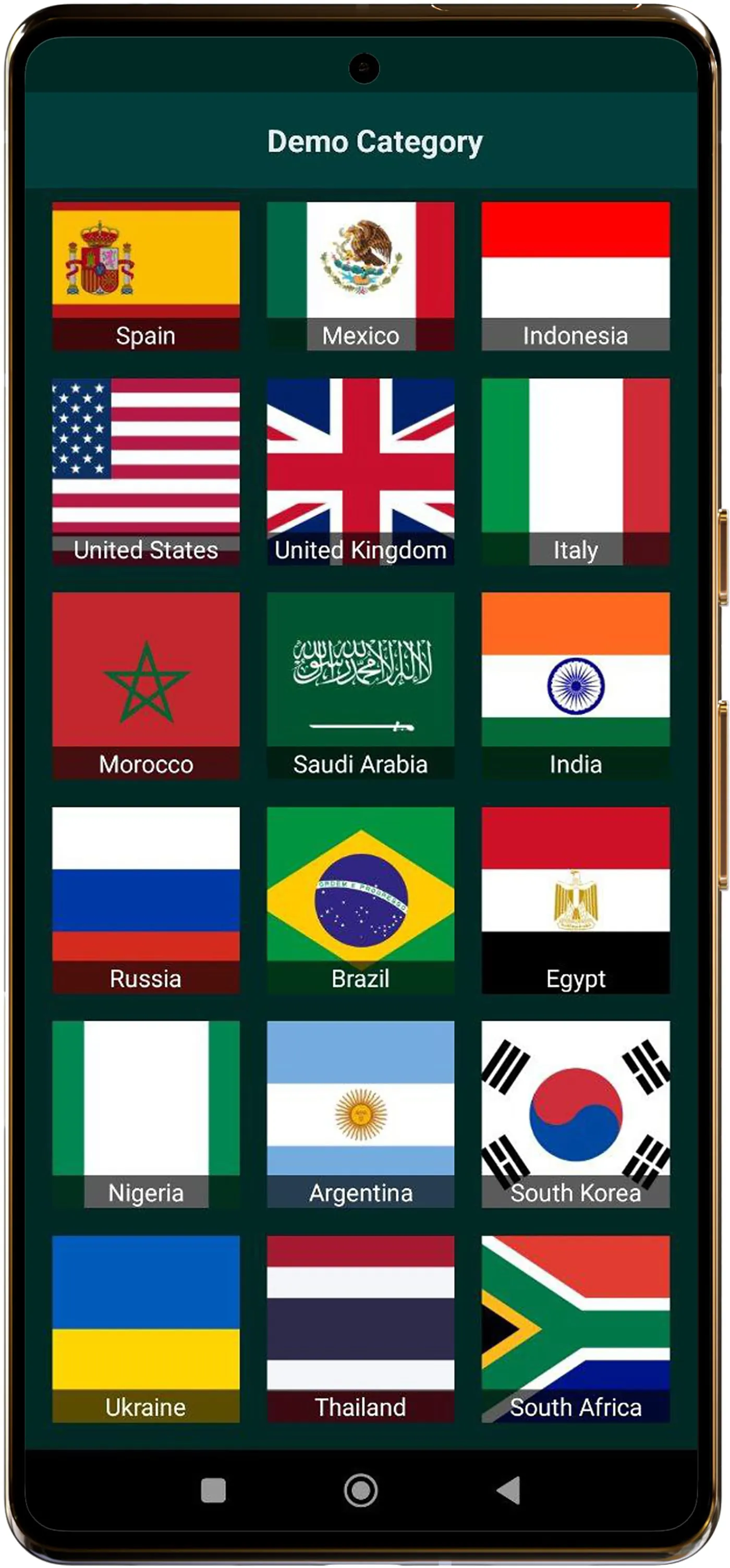Select the South Africa card
The image size is (730, 1568).
(576, 1328)
